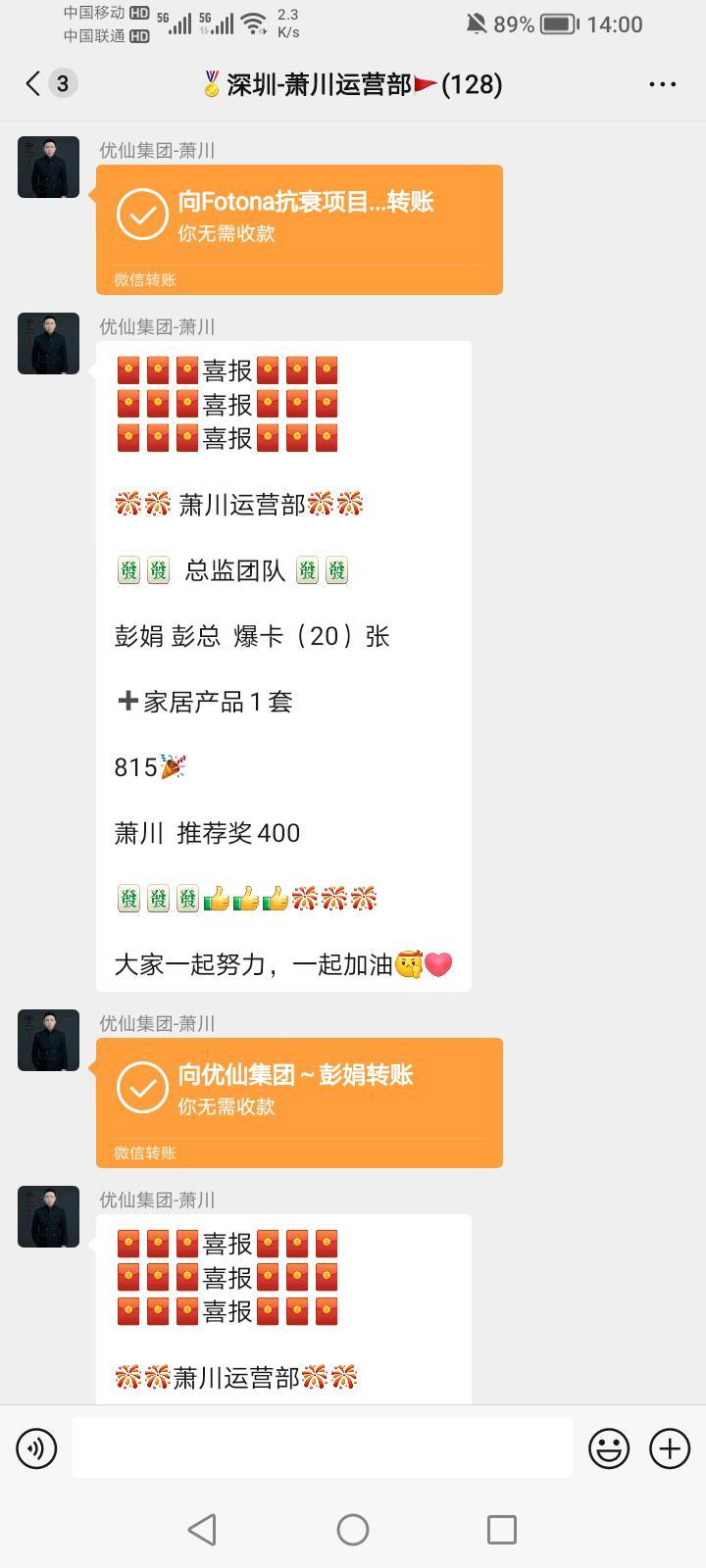Image resolution: width=706 pixels, height=1568 pixels.
Task: Click the message input field to type
Action: tap(324, 1446)
